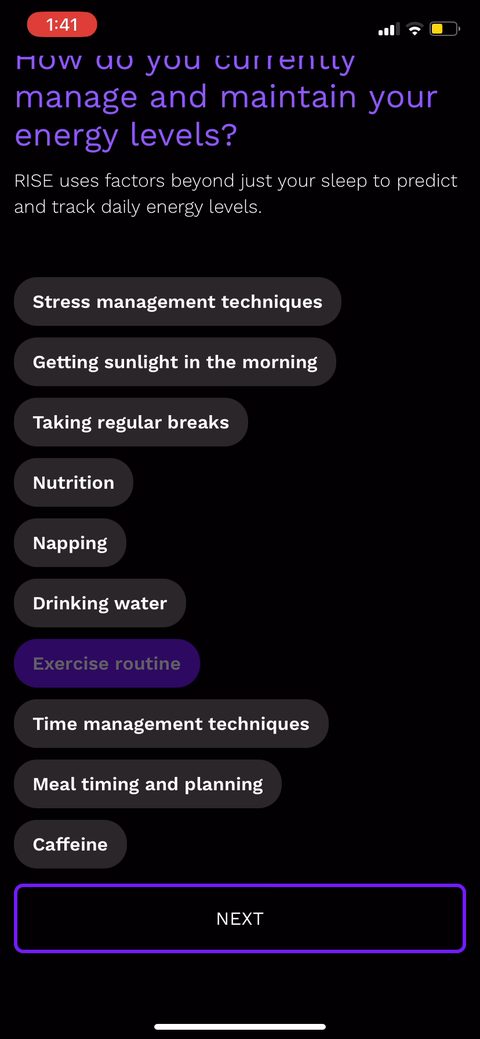The height and width of the screenshot is (1039, 480).
Task: Select Stress management techniques chip
Action: (x=178, y=301)
